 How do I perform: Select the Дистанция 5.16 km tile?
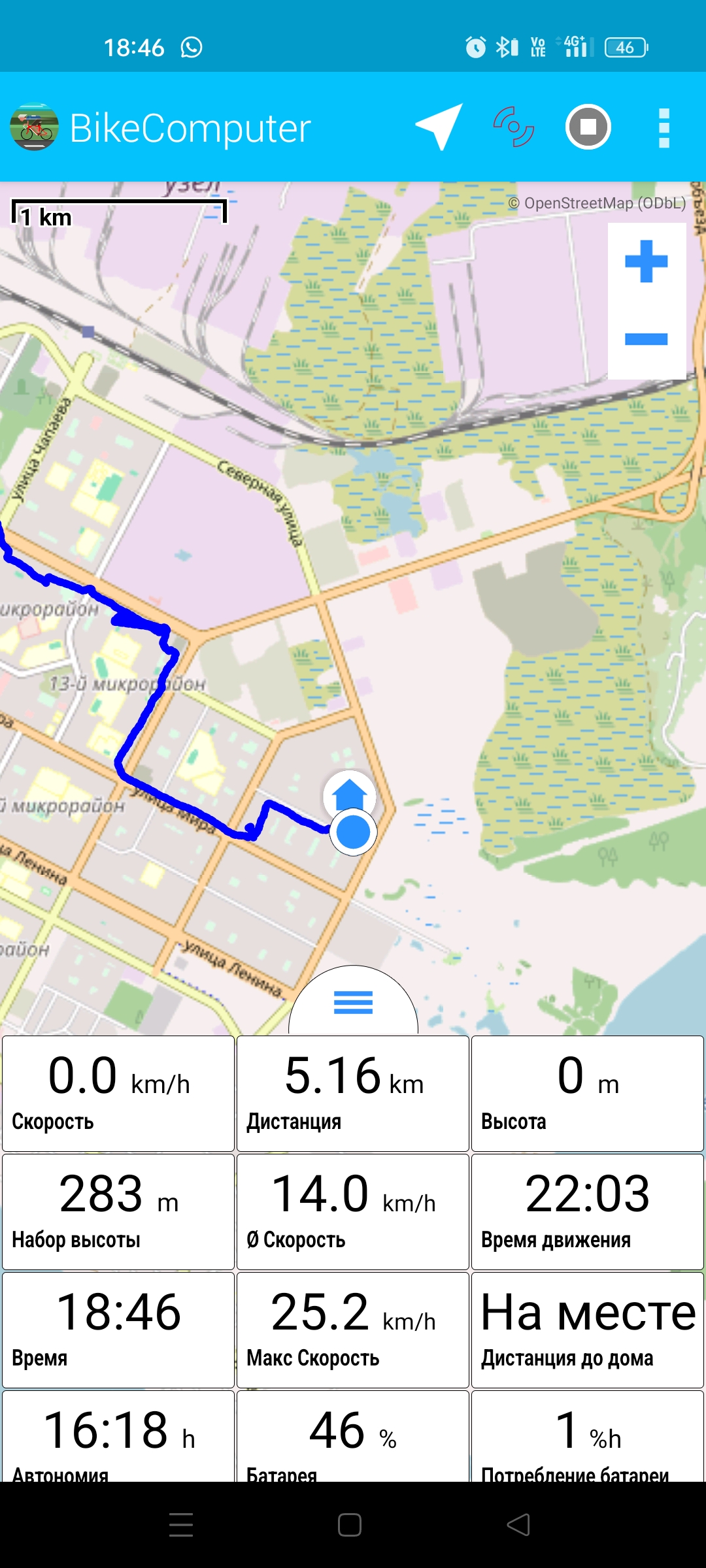click(x=353, y=1094)
